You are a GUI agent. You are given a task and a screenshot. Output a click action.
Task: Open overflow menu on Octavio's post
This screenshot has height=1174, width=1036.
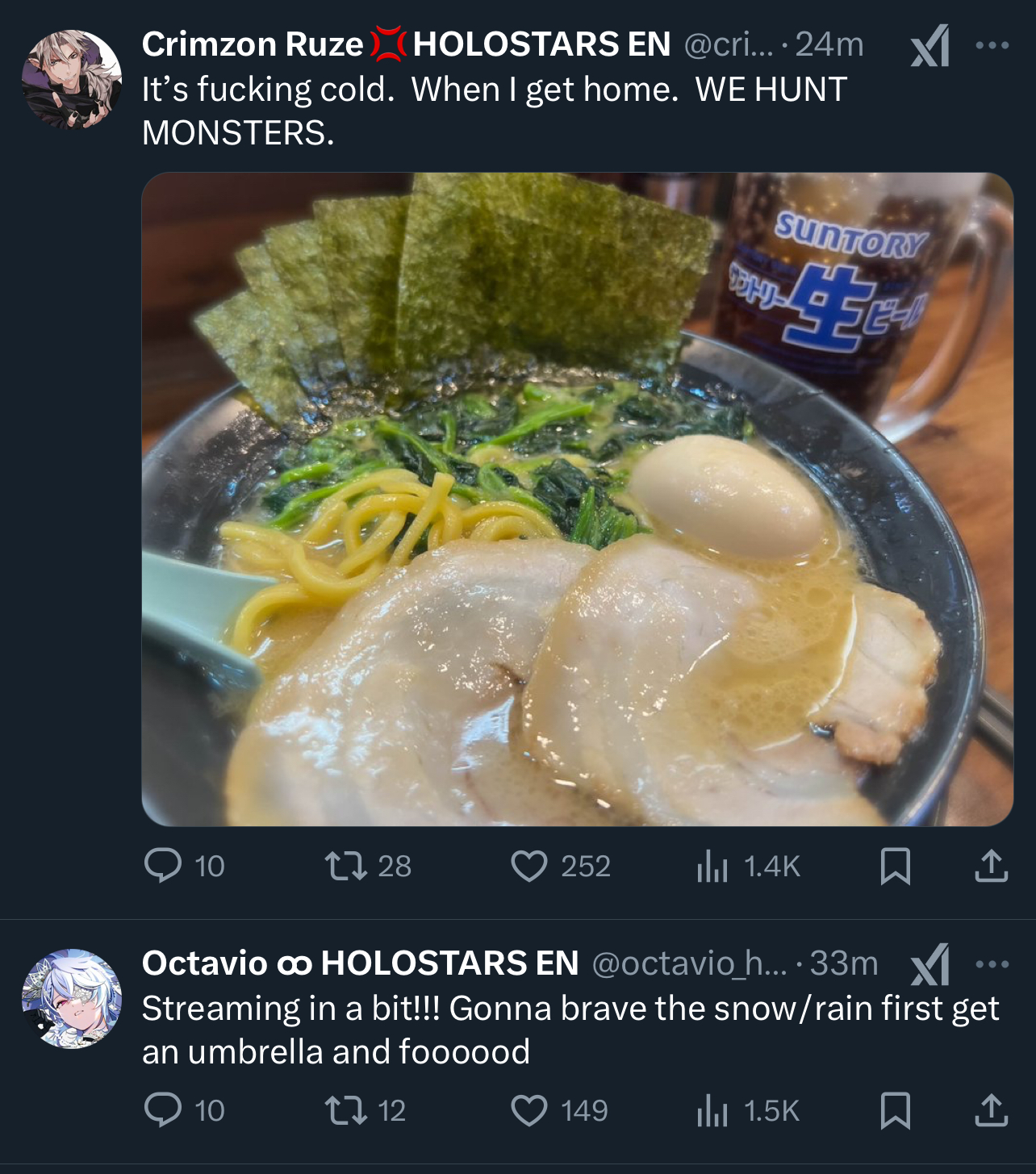(992, 964)
